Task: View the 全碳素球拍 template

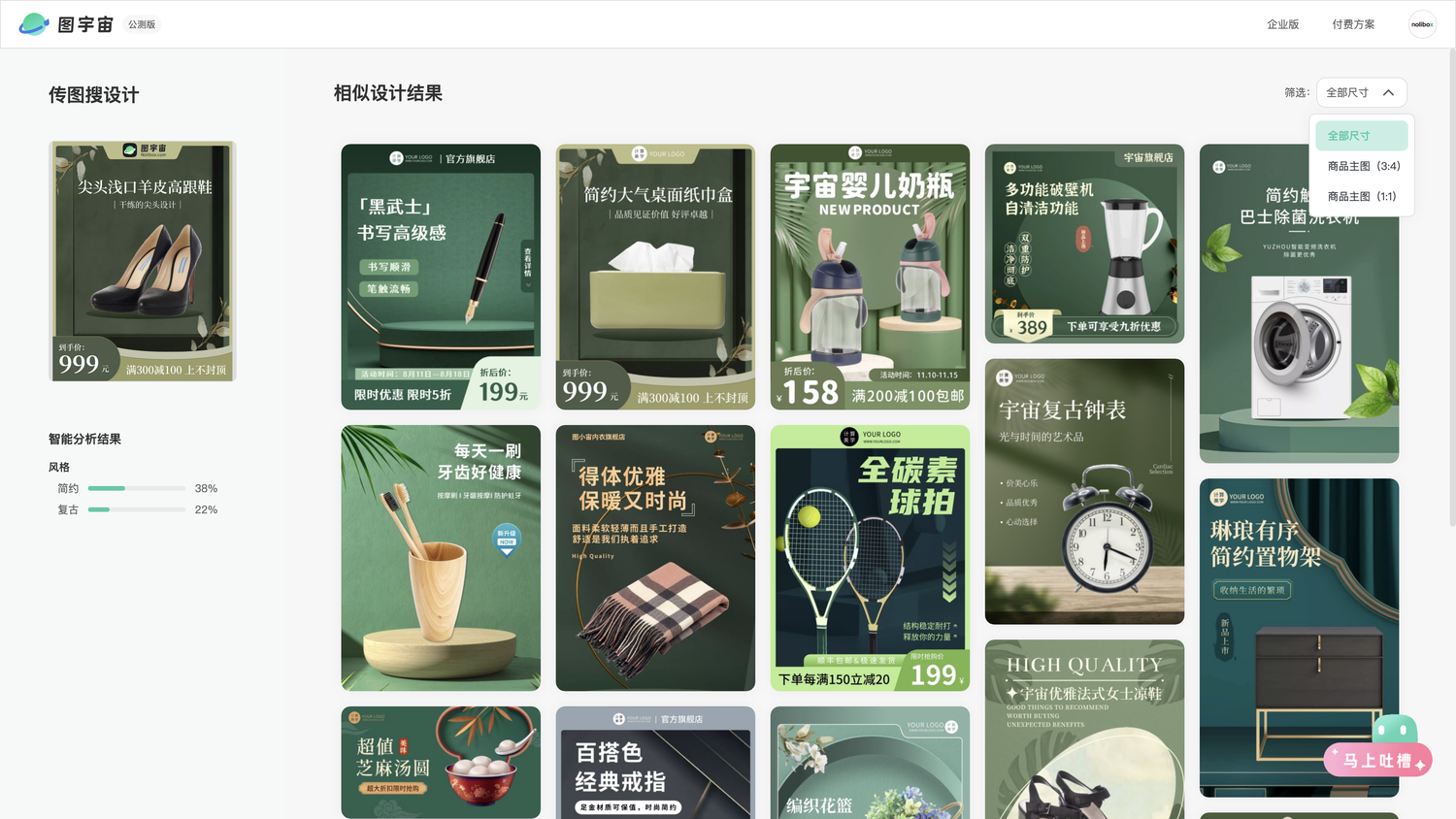Action: tap(870, 558)
